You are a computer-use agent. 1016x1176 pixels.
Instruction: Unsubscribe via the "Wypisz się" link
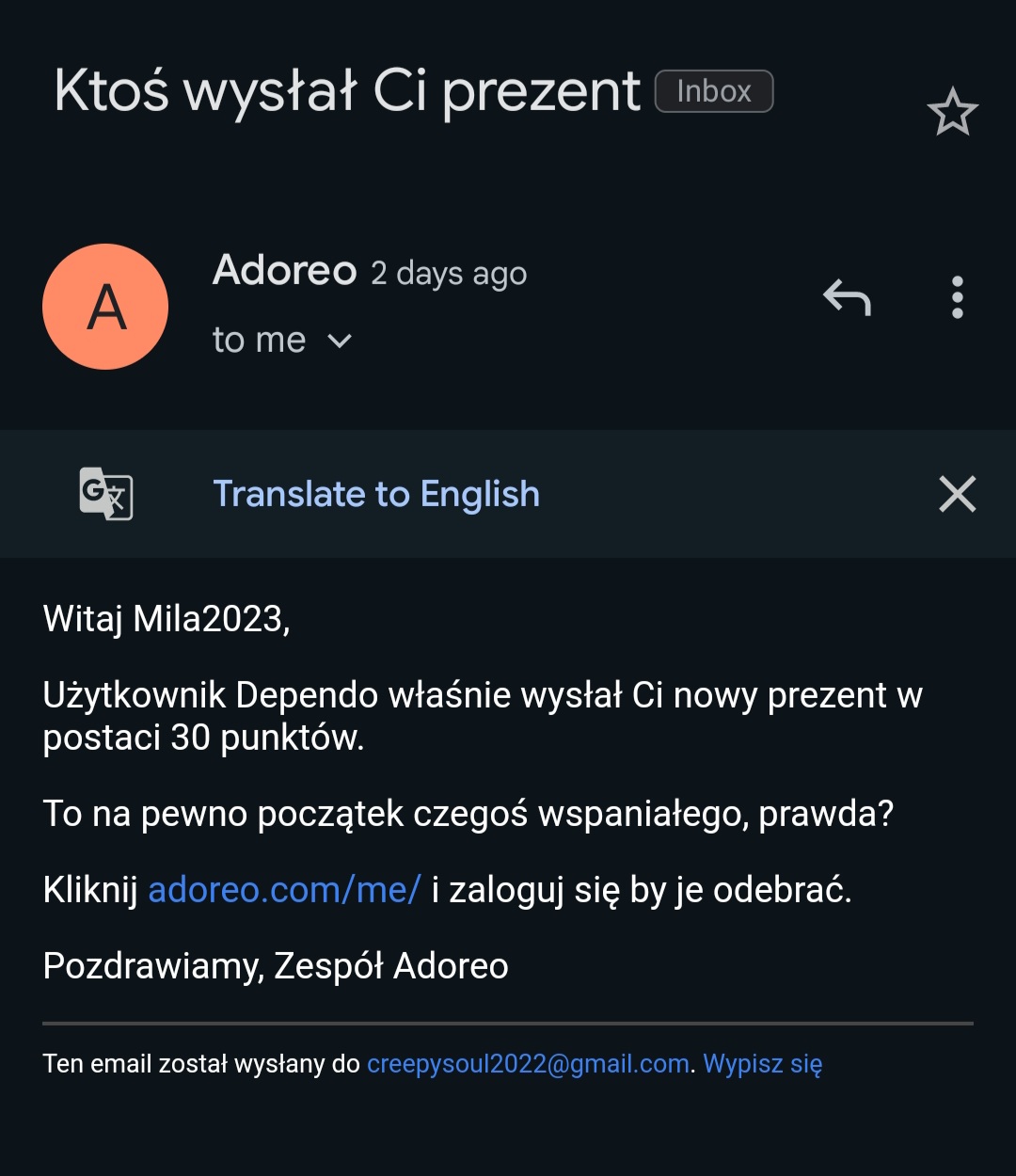[762, 1064]
